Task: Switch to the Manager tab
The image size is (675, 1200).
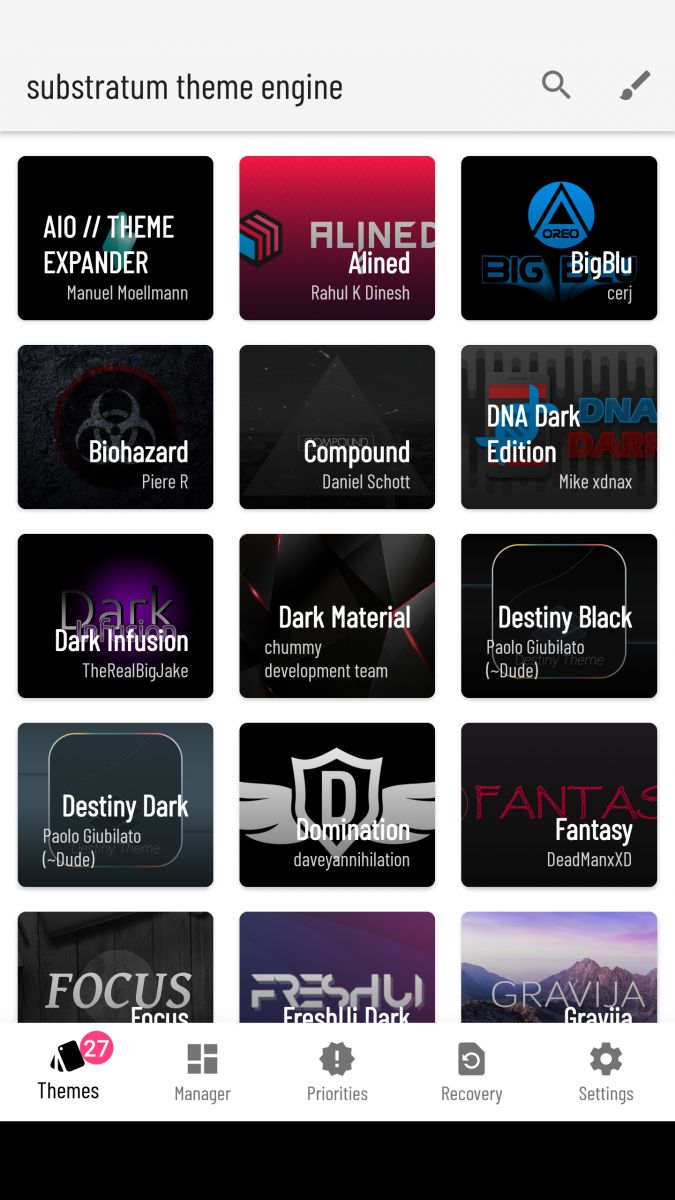Action: pyautogui.click(x=202, y=1072)
